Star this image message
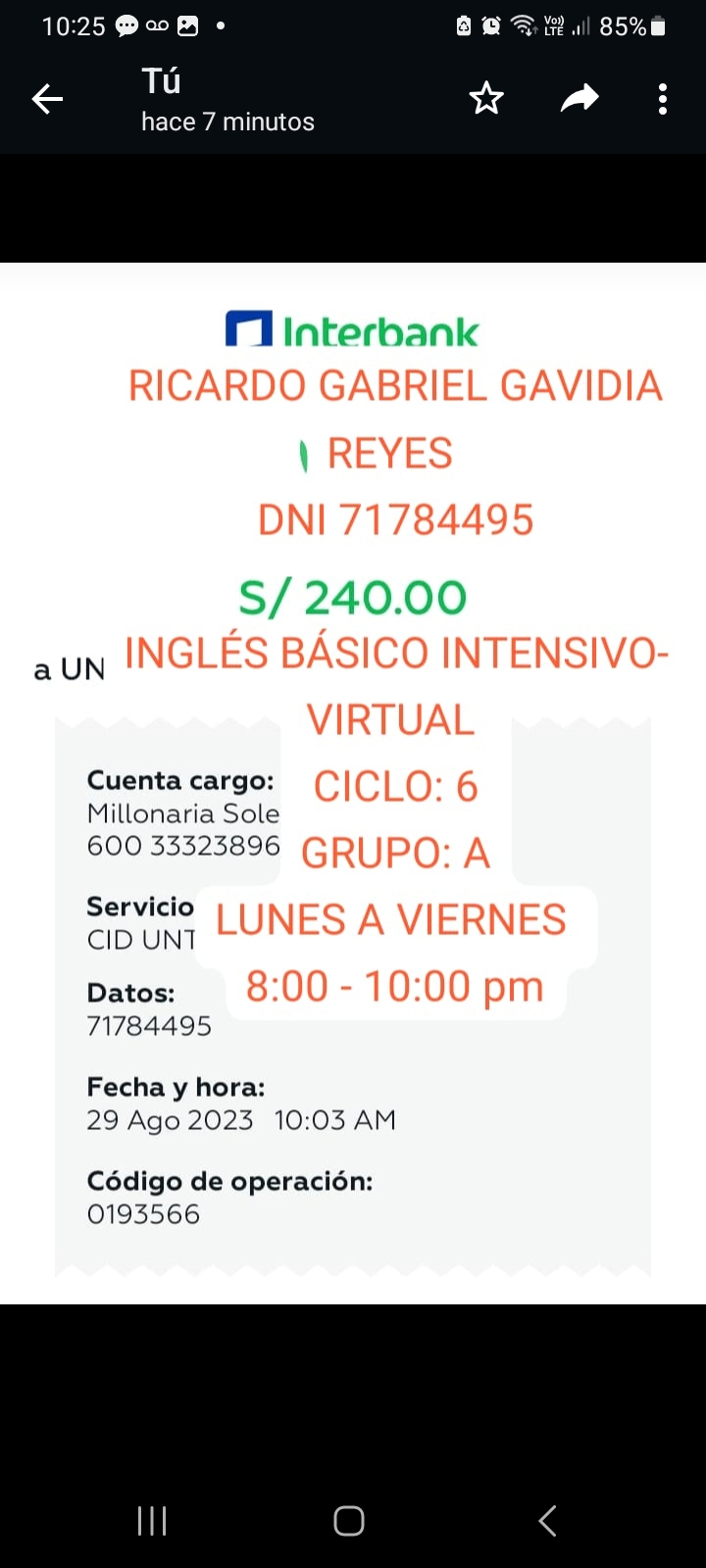This screenshot has width=706, height=1568. point(486,99)
